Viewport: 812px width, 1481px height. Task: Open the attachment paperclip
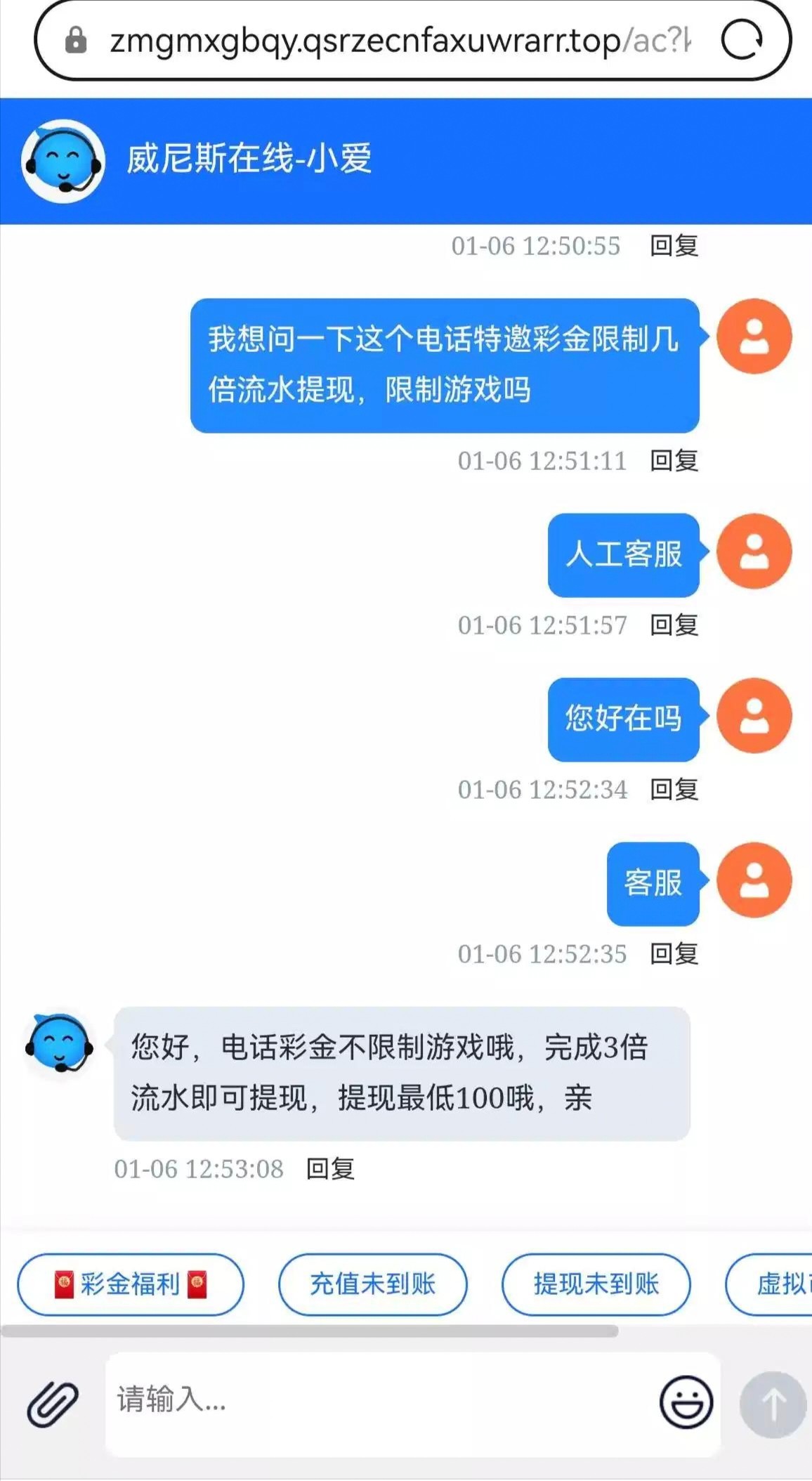click(x=53, y=1404)
